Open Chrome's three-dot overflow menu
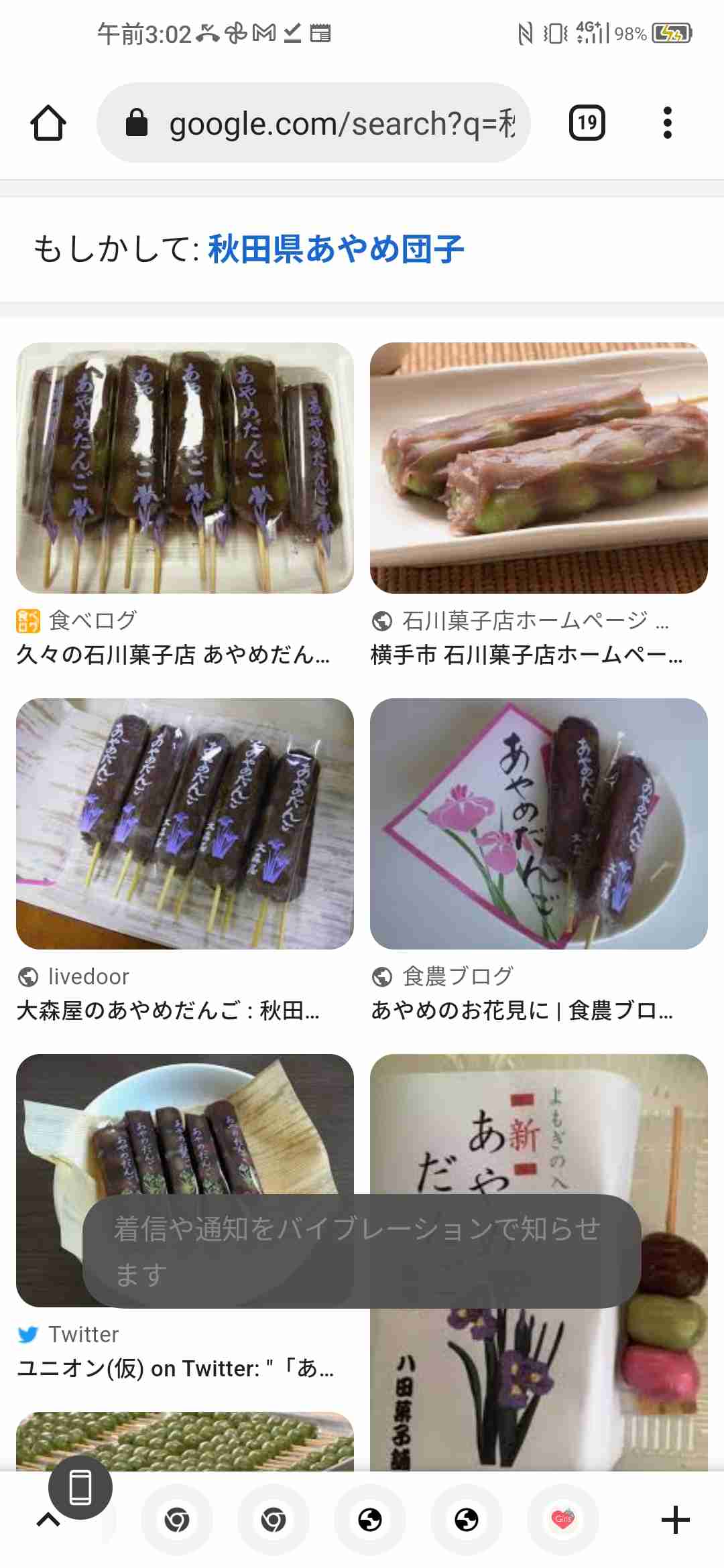724x1568 pixels. (x=667, y=123)
